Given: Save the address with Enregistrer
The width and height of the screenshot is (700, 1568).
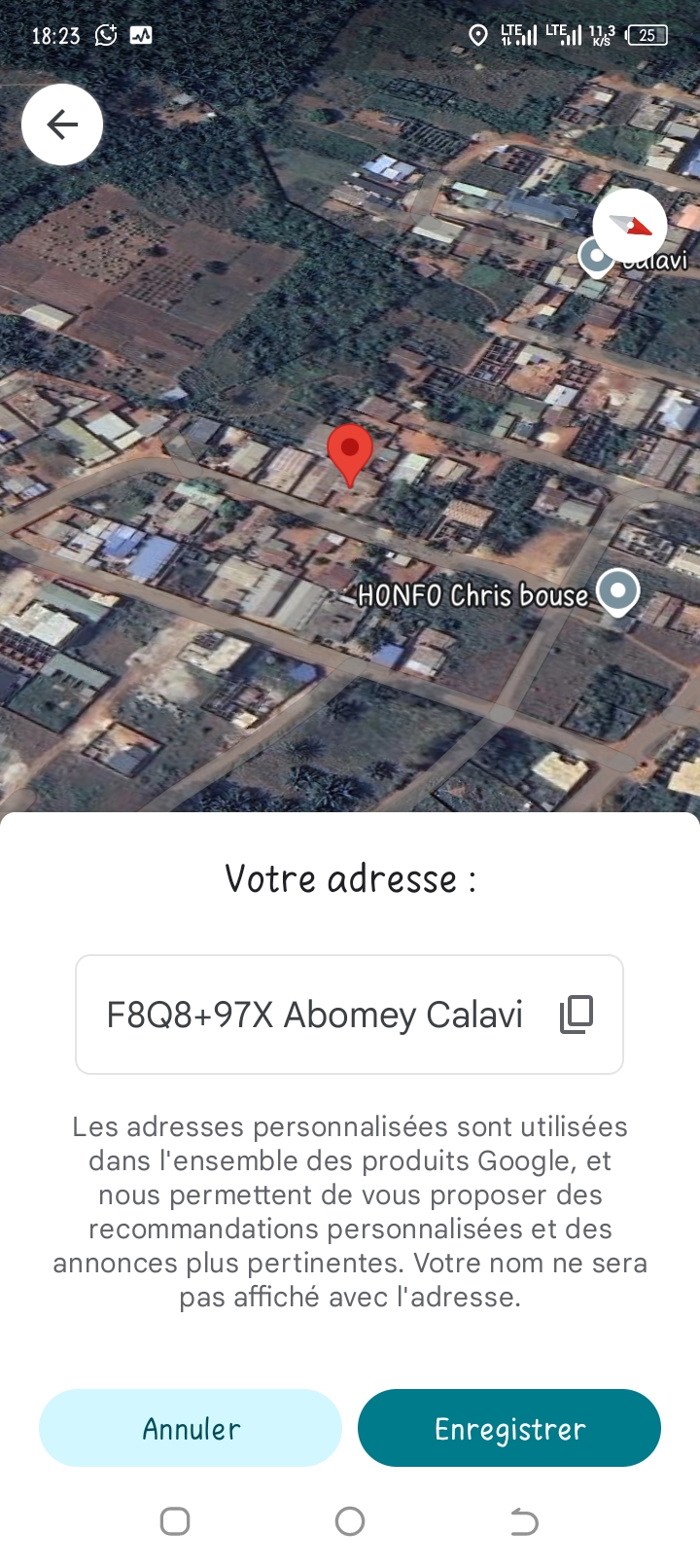Looking at the screenshot, I should pos(508,1427).
